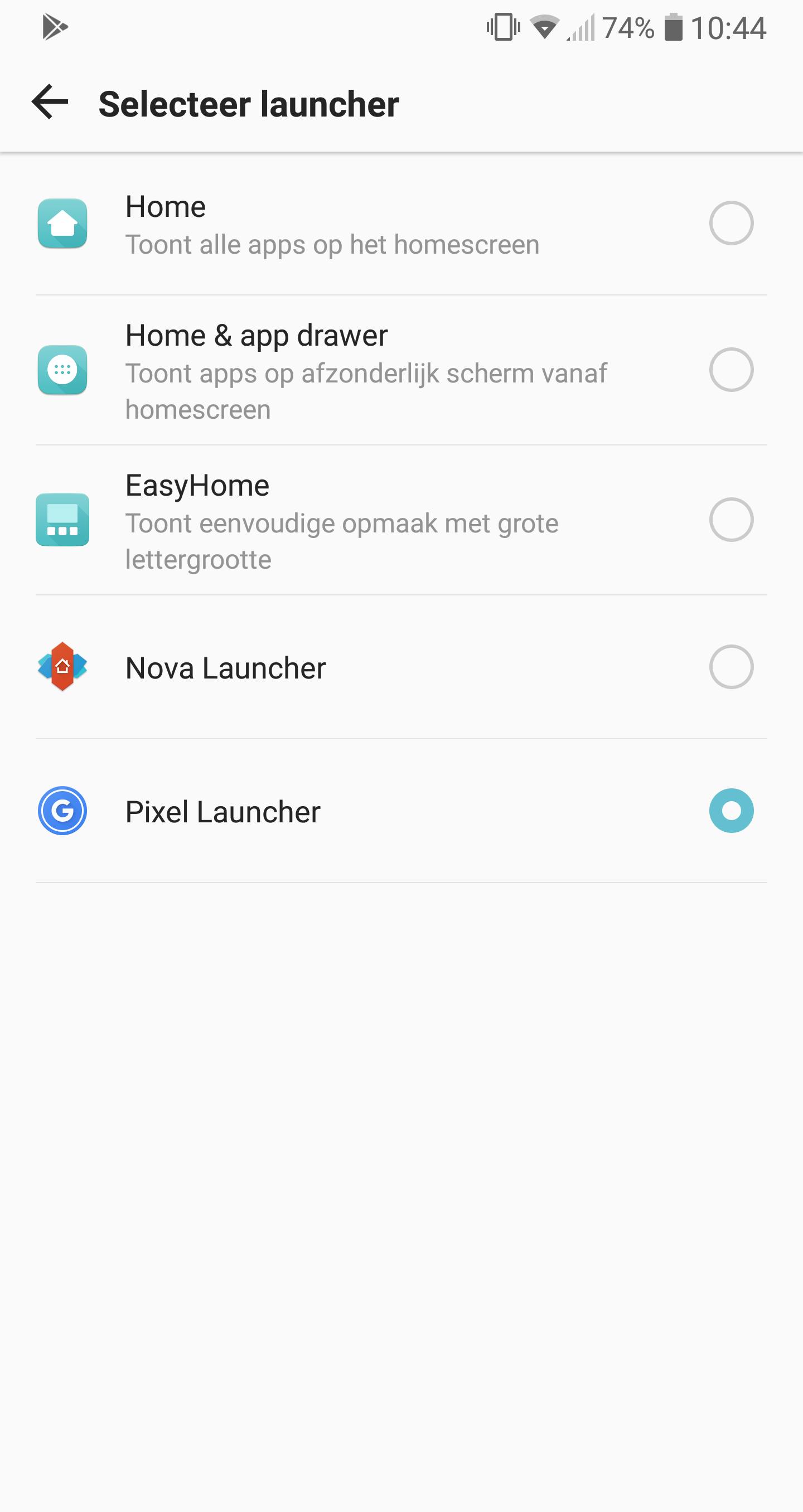
Task: Select the Home launcher option
Action: click(x=731, y=224)
